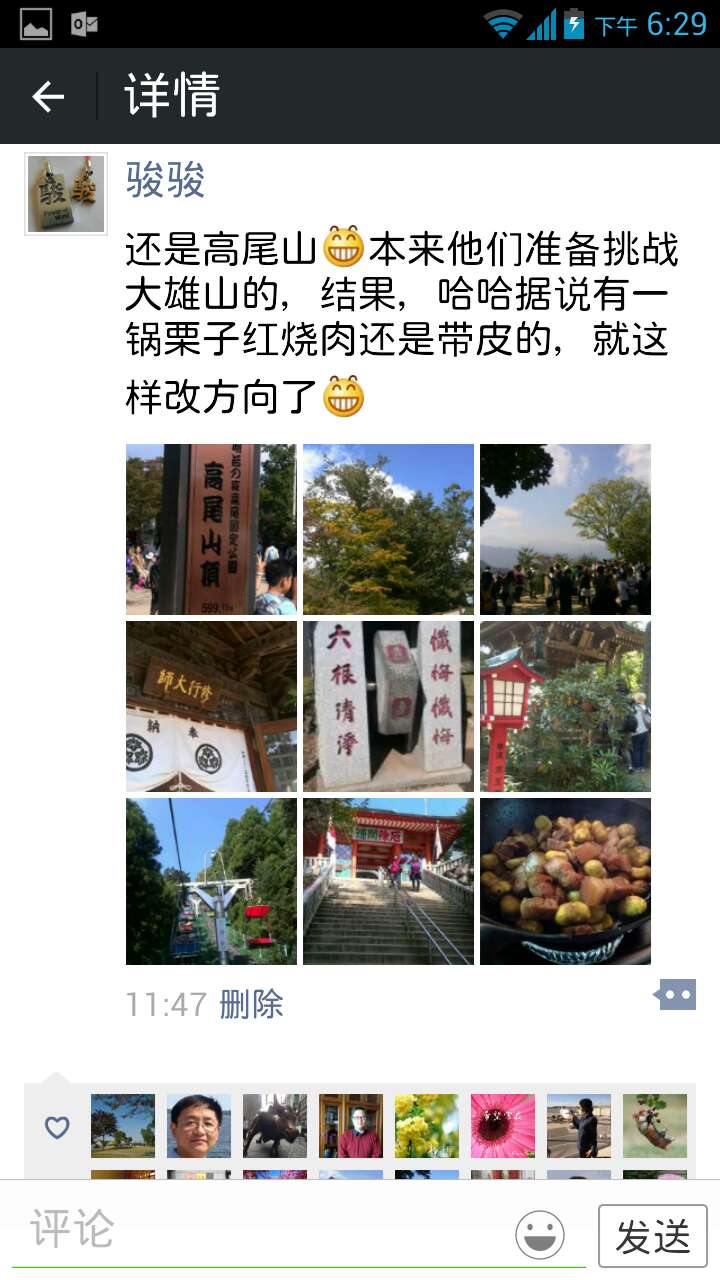Open the chairlift photo
Screen dimensions: 720x1280
point(211,881)
